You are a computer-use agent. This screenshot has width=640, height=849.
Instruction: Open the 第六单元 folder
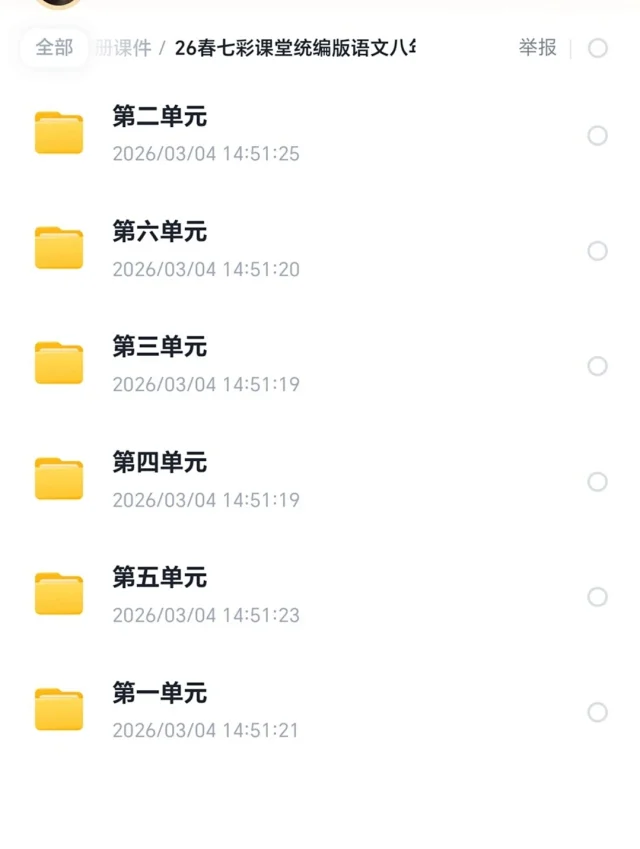[x=160, y=232]
